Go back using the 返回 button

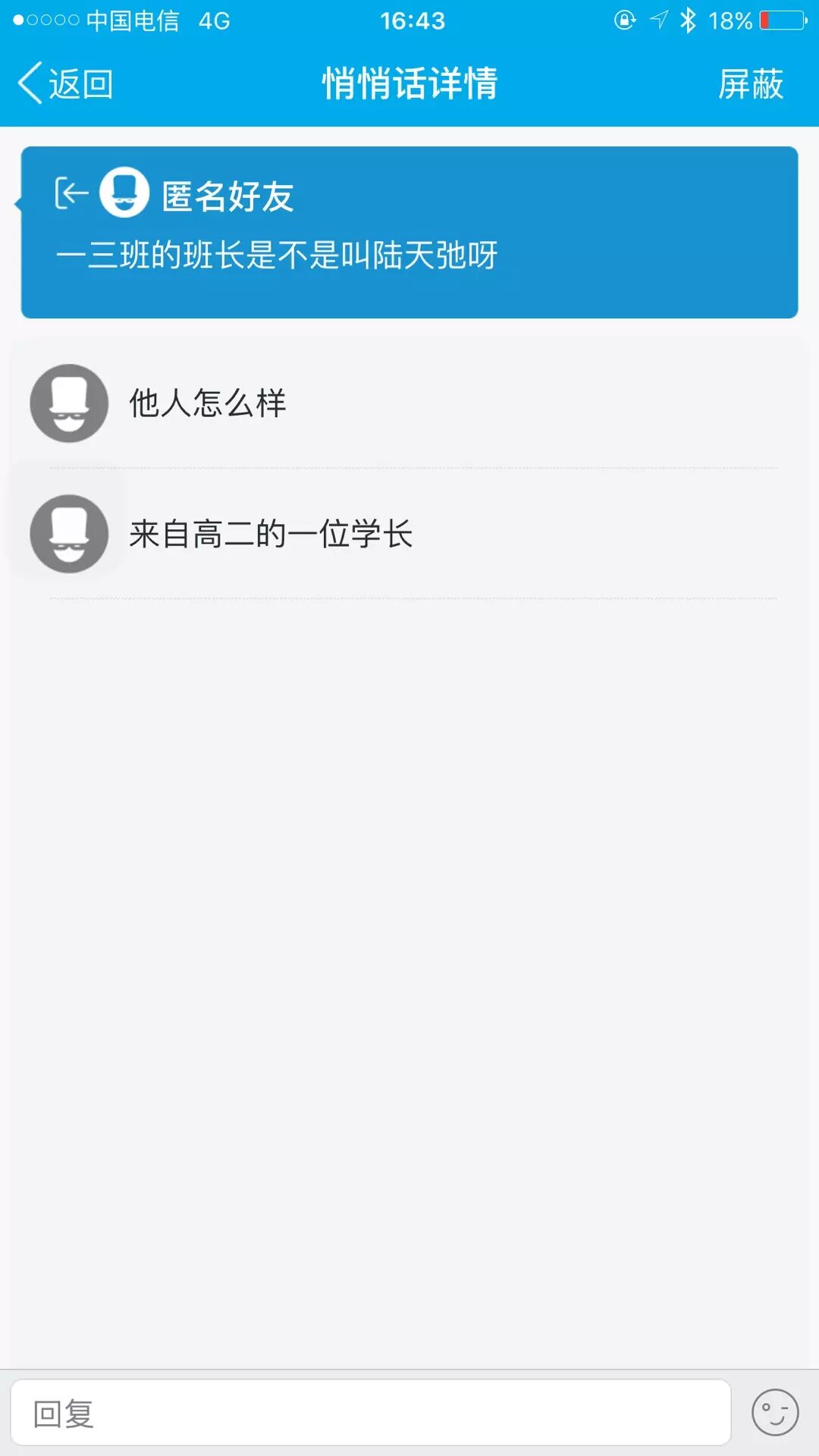click(66, 83)
